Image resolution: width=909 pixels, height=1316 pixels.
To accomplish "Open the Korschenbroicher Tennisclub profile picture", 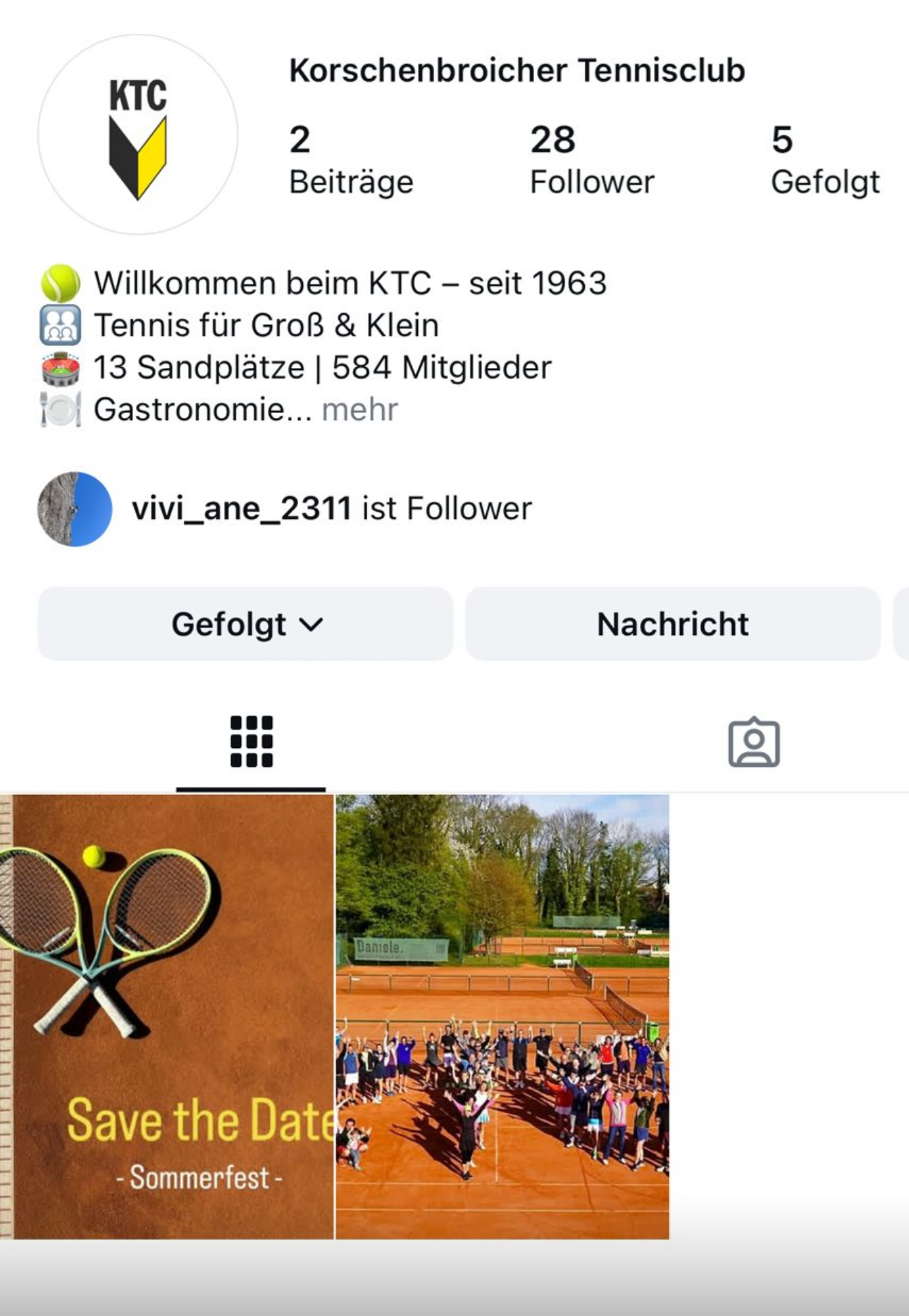I will pyautogui.click(x=138, y=134).
